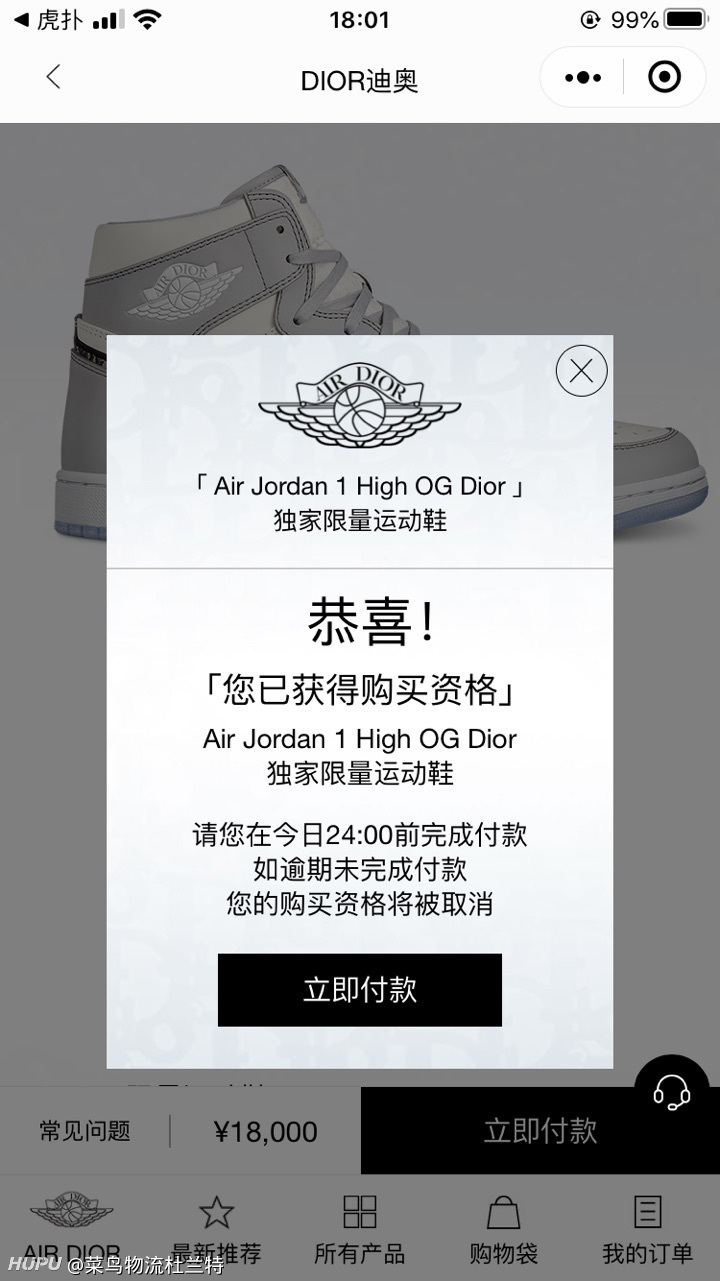Viewport: 720px width, 1281px height.
Task: Switch to the AIR DIOR tab
Action: click(x=71, y=1227)
